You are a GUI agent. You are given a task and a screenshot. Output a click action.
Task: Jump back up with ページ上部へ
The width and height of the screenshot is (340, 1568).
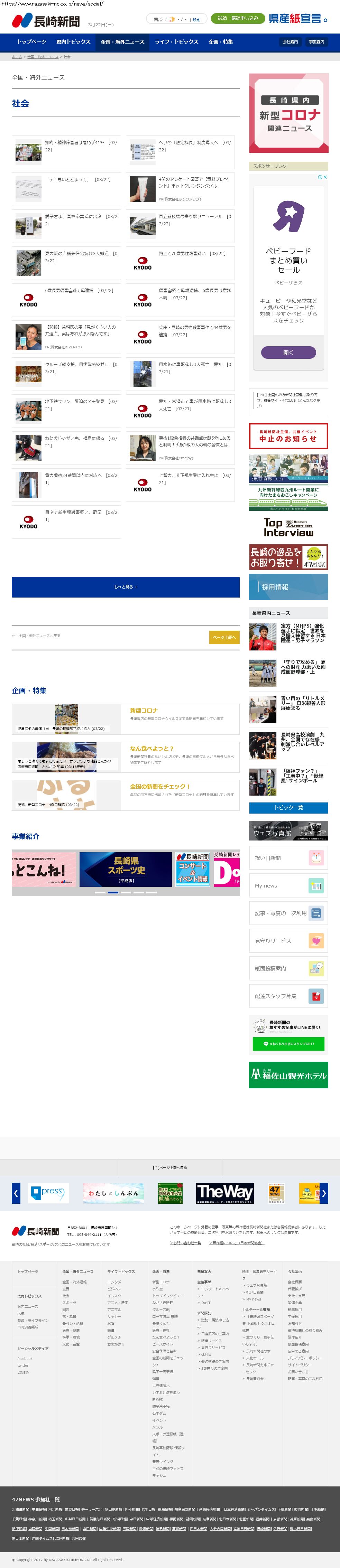(x=224, y=637)
